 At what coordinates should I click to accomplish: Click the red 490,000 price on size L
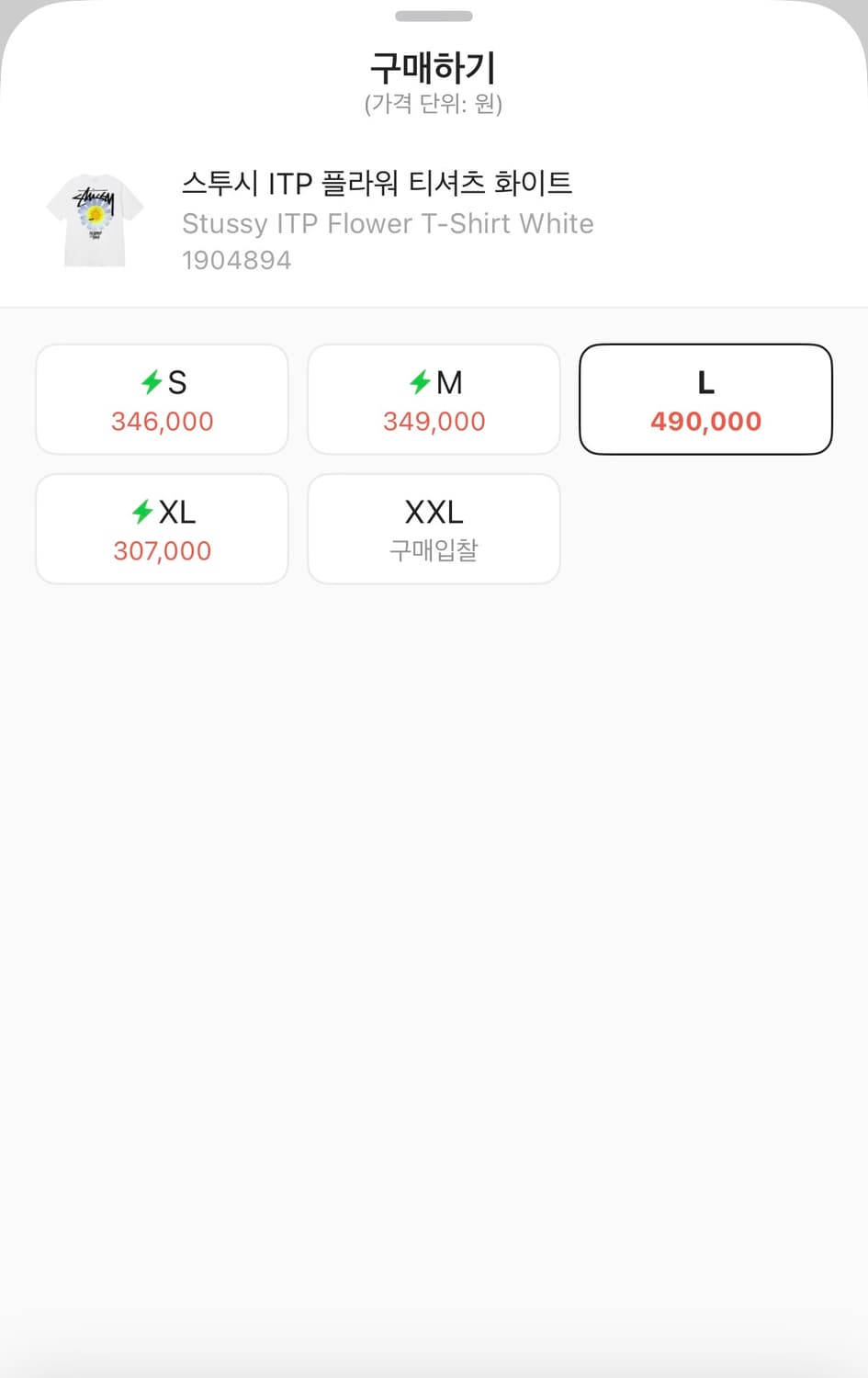(705, 421)
